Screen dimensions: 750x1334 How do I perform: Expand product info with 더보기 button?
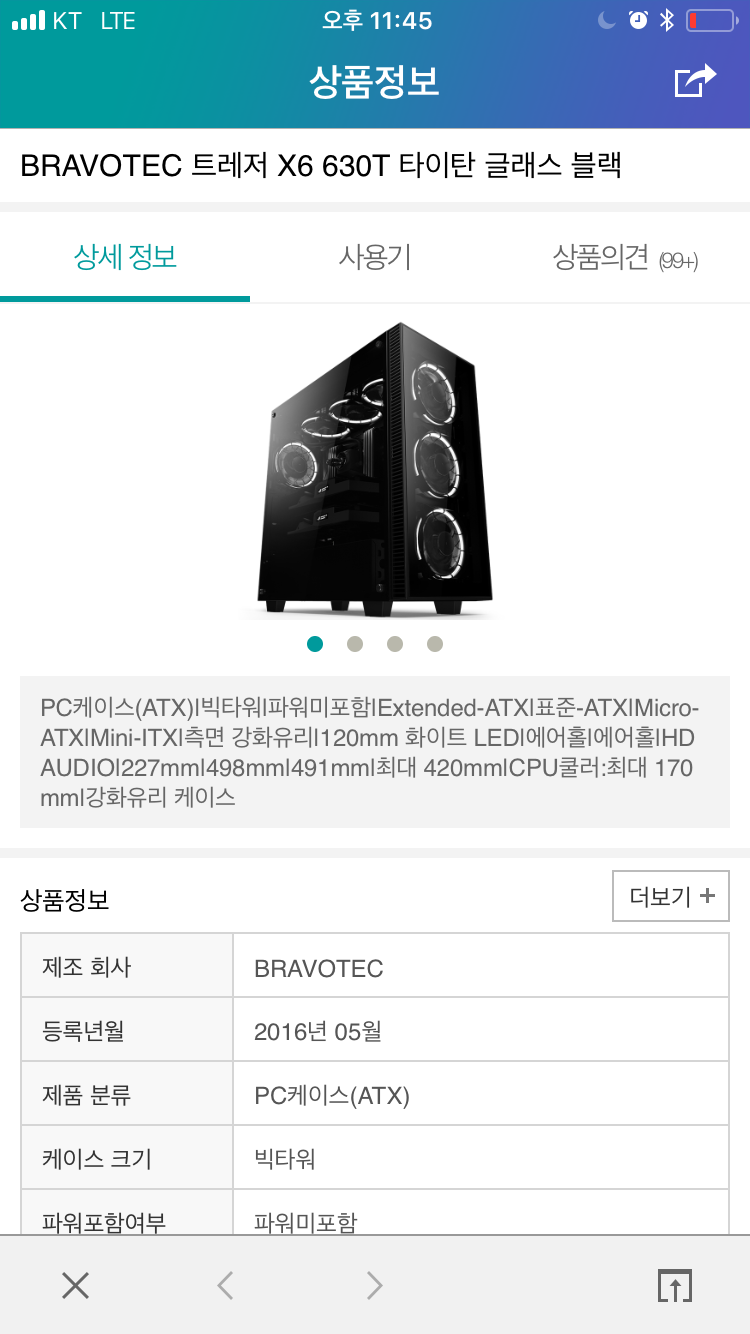point(671,896)
